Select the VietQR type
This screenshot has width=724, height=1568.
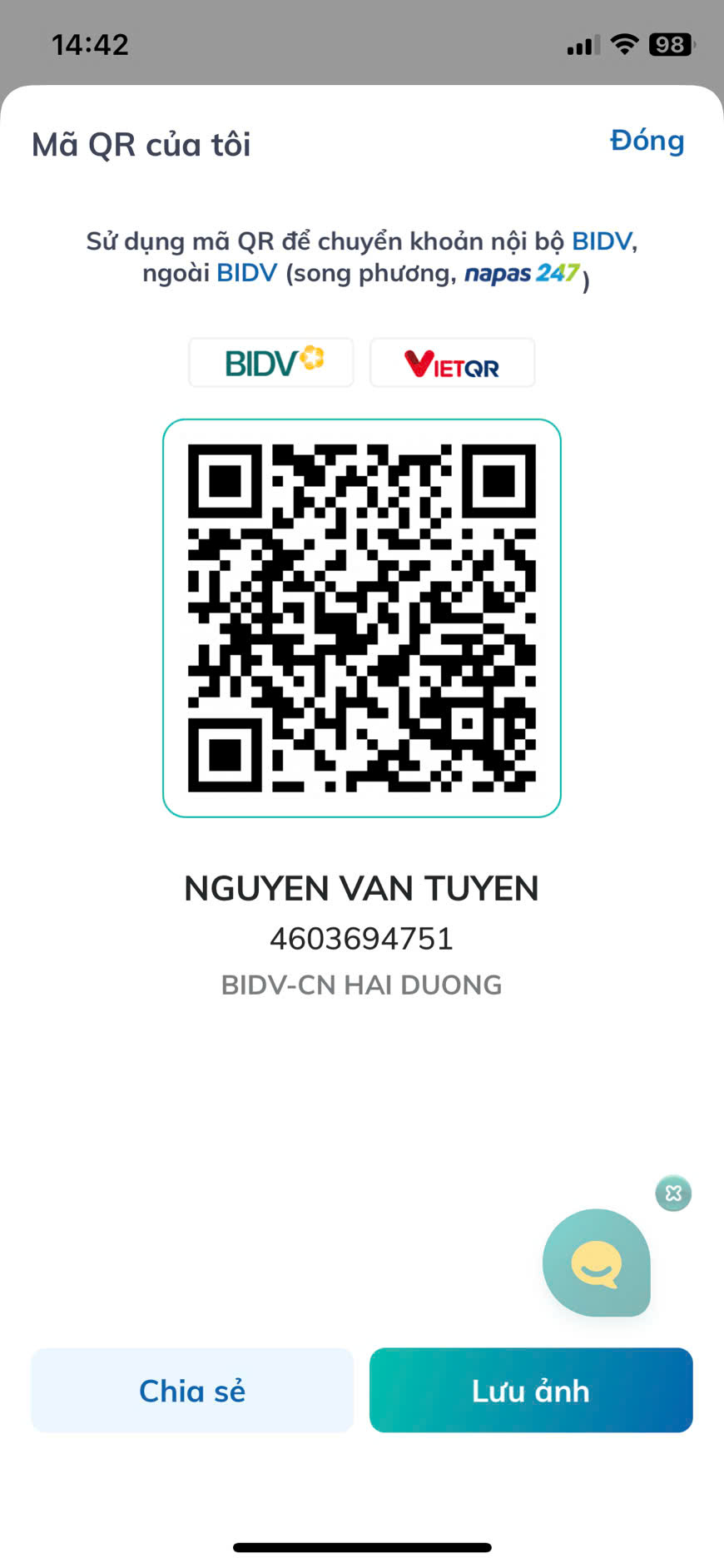(452, 363)
